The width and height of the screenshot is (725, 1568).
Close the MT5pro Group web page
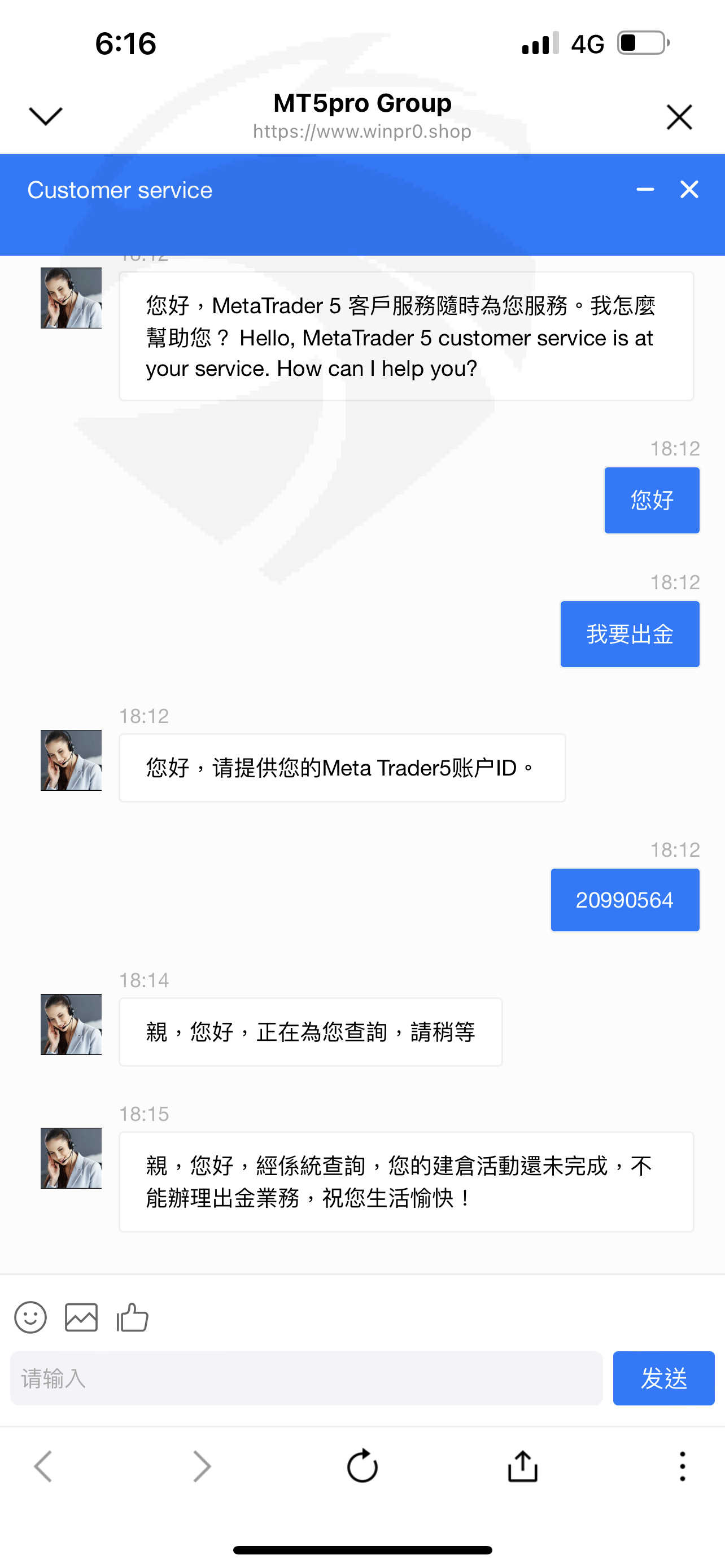[679, 117]
